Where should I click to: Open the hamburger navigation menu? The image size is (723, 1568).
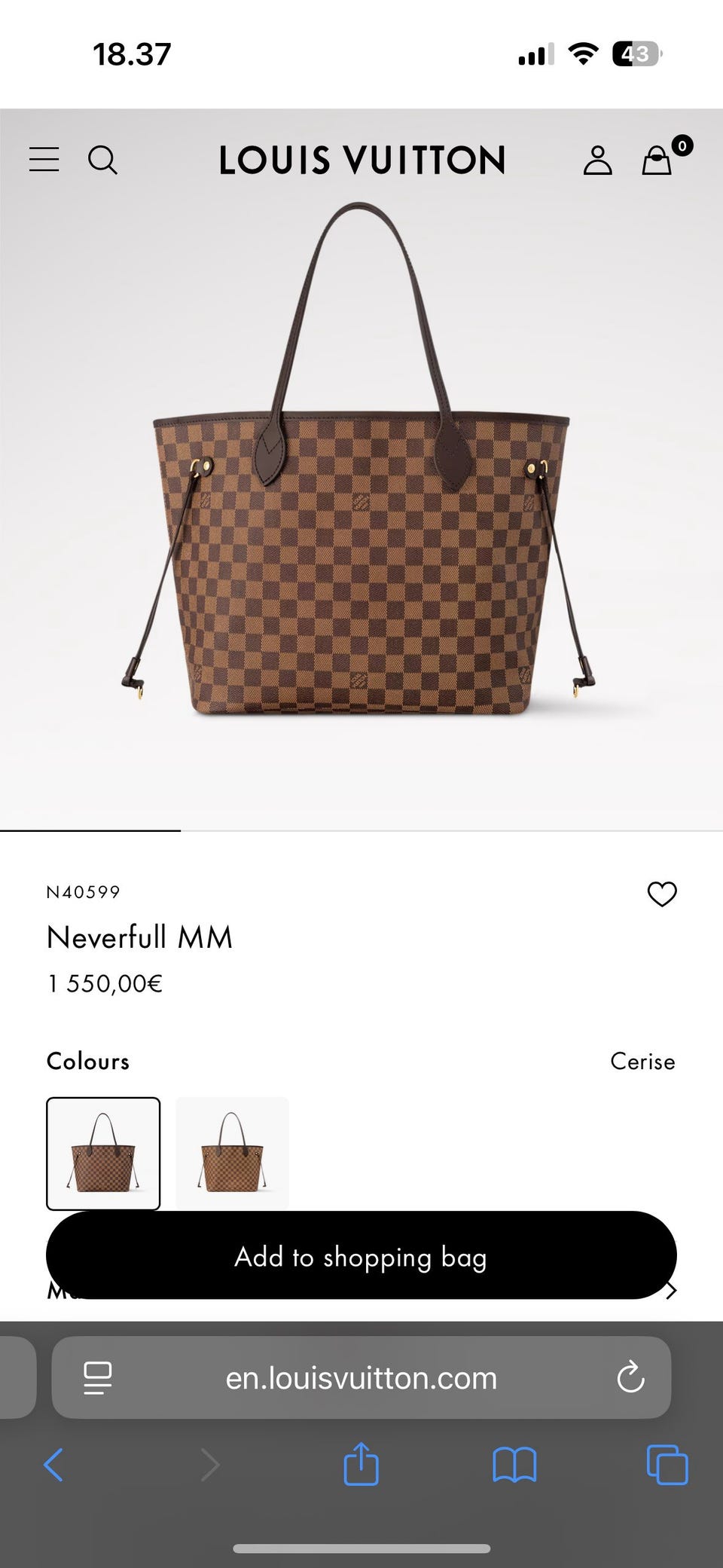point(44,160)
